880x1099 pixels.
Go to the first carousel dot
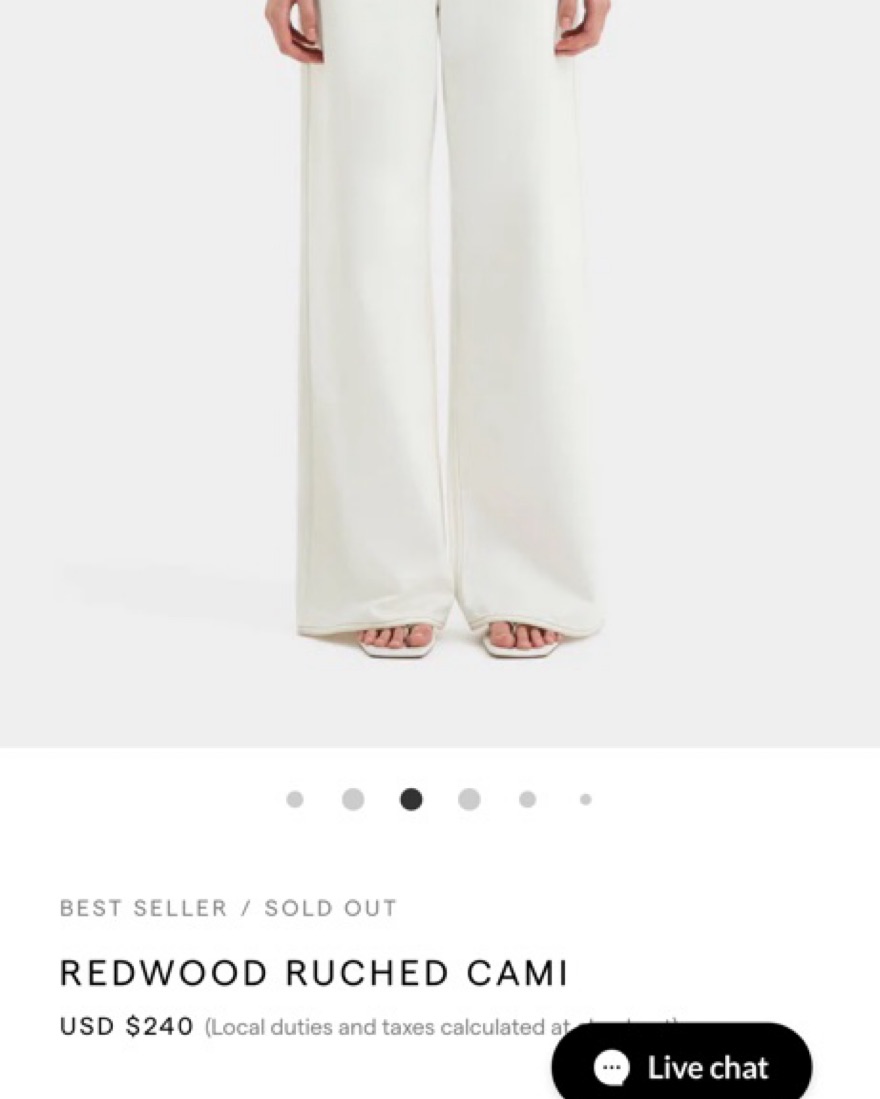tap(295, 799)
